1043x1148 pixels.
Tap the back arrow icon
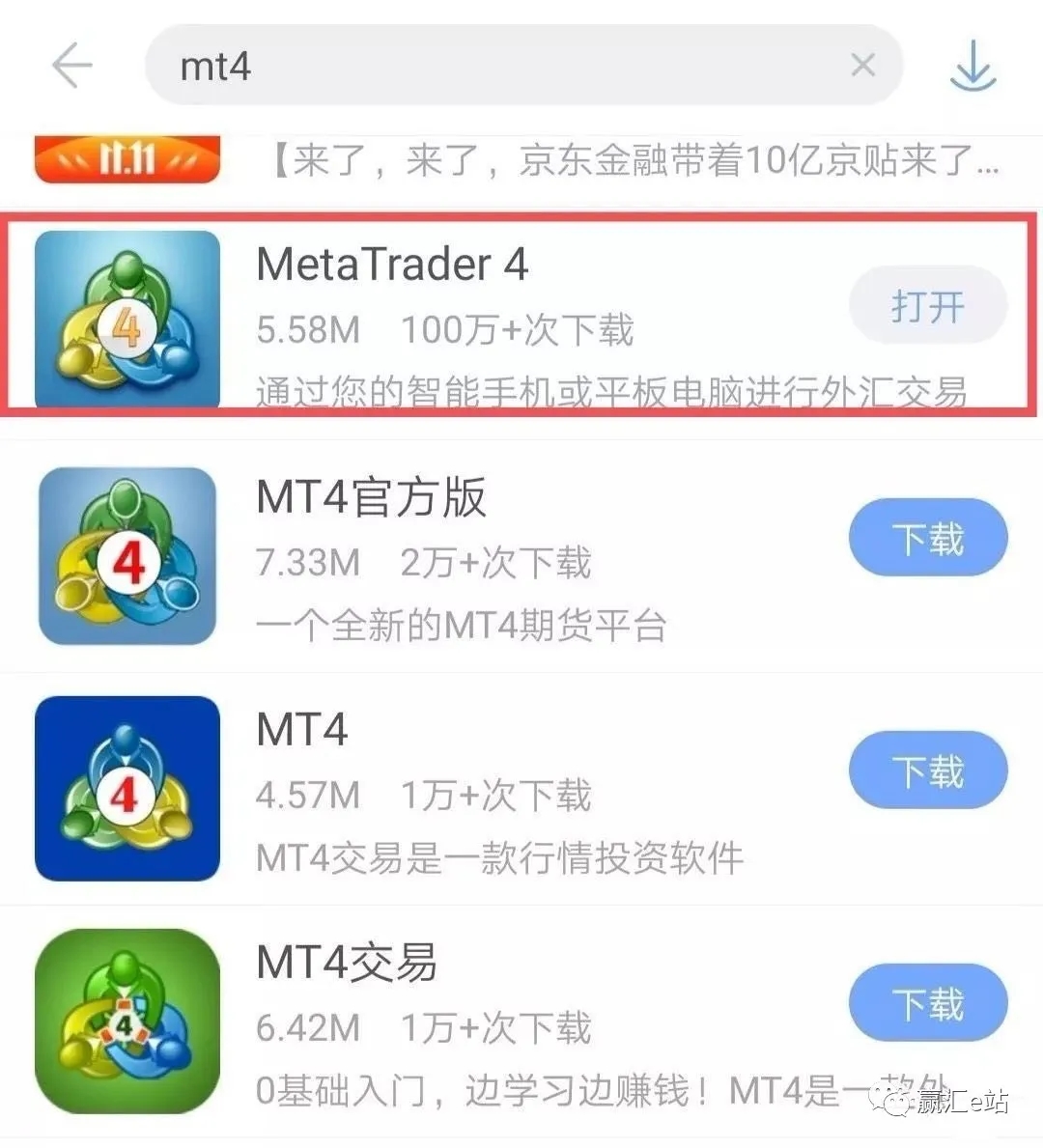click(72, 65)
